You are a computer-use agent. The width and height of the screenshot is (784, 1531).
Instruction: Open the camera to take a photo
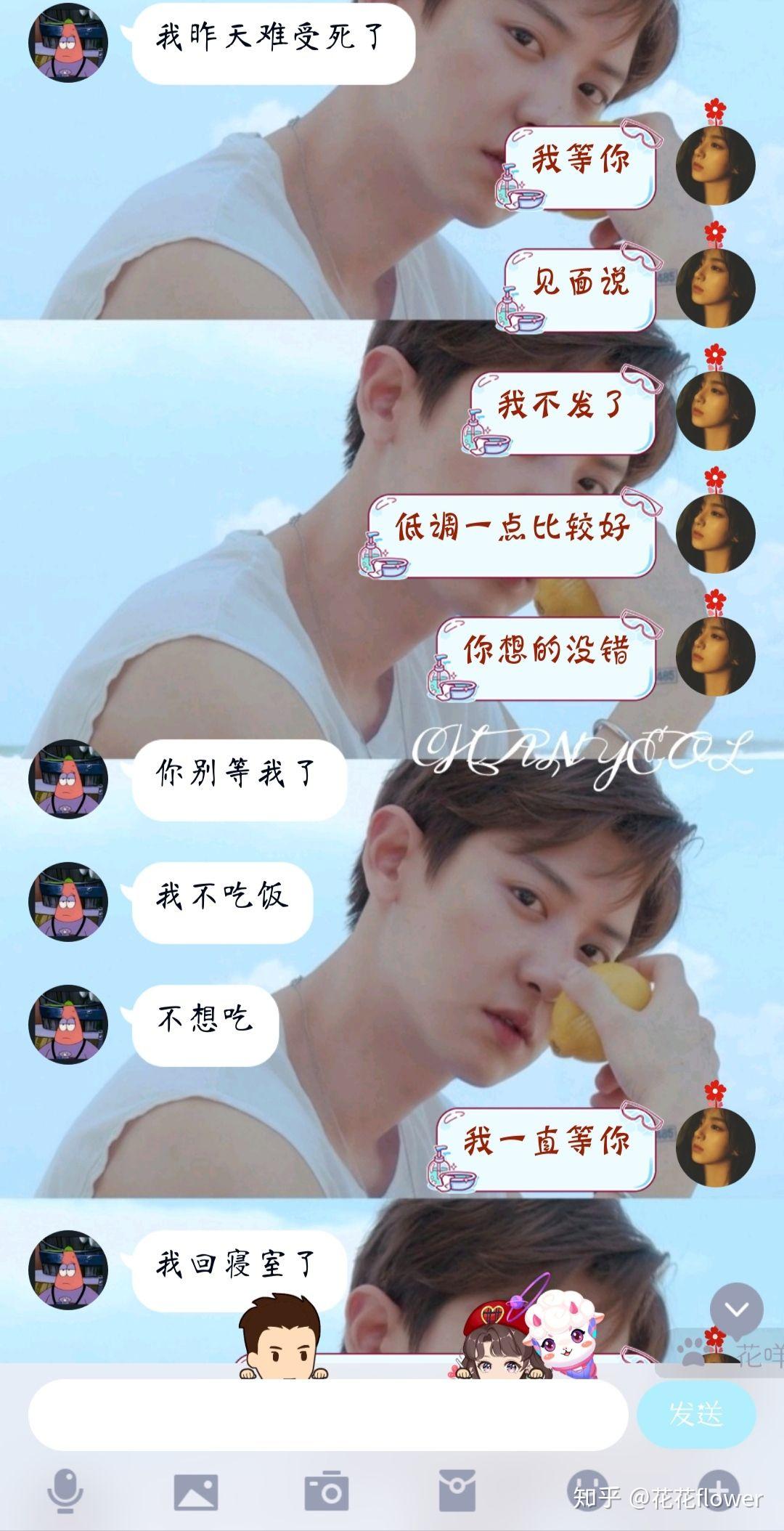click(x=327, y=1491)
